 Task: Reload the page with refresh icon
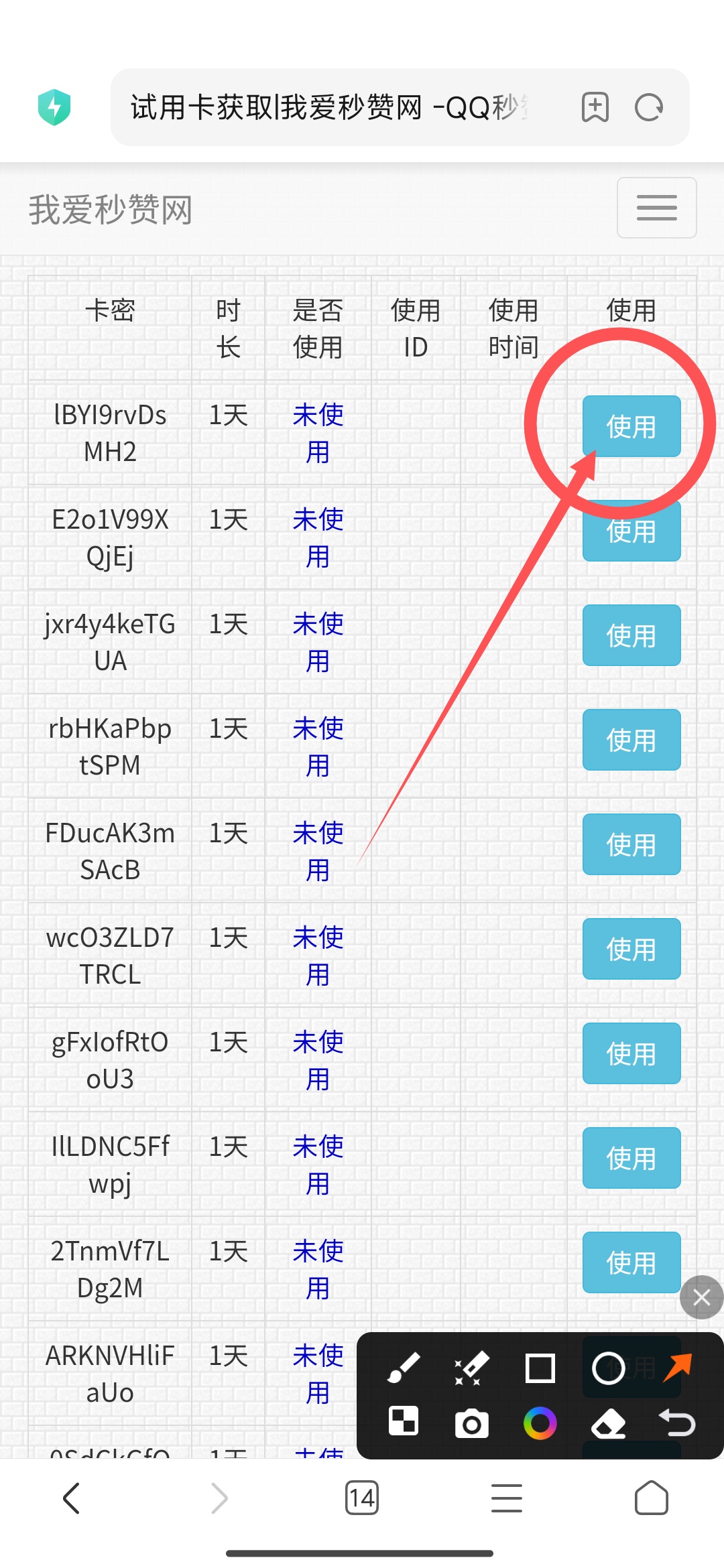click(x=649, y=107)
